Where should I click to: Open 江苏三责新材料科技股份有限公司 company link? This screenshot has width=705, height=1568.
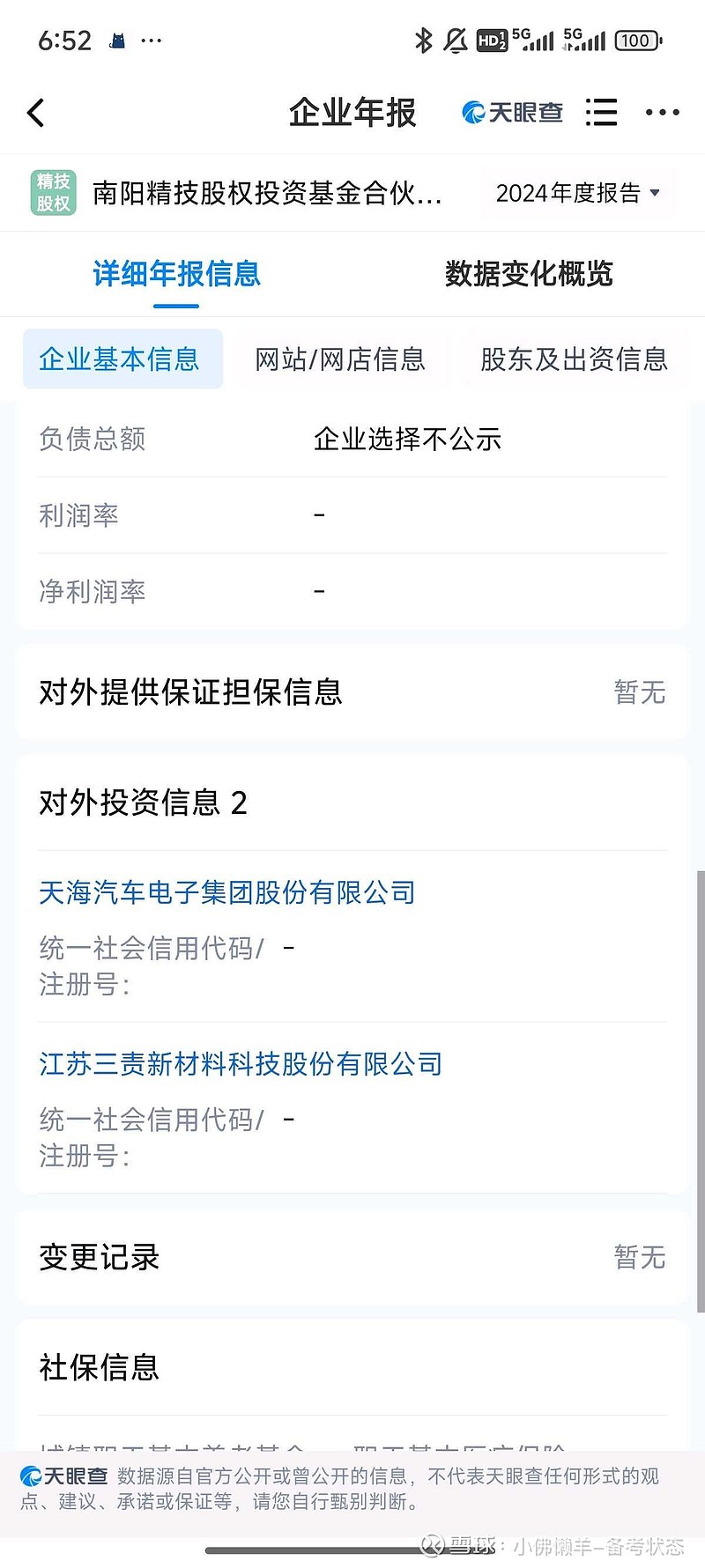click(241, 1064)
